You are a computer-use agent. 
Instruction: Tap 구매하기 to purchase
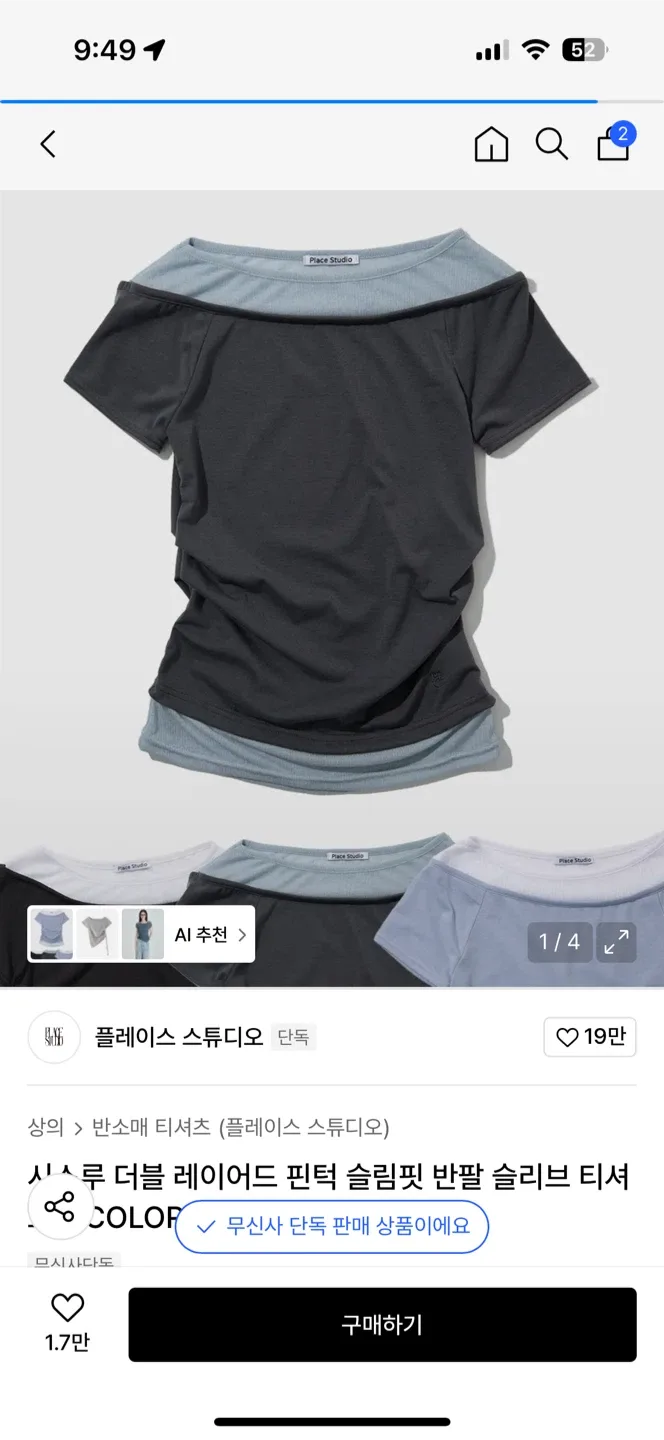[x=382, y=1325]
